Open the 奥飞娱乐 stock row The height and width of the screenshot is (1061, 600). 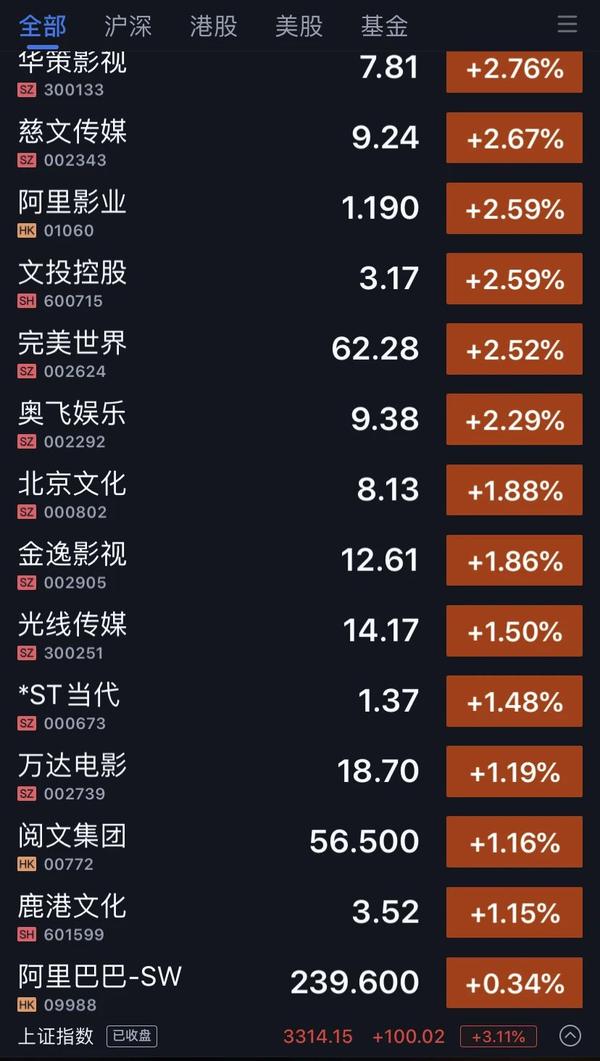300,420
